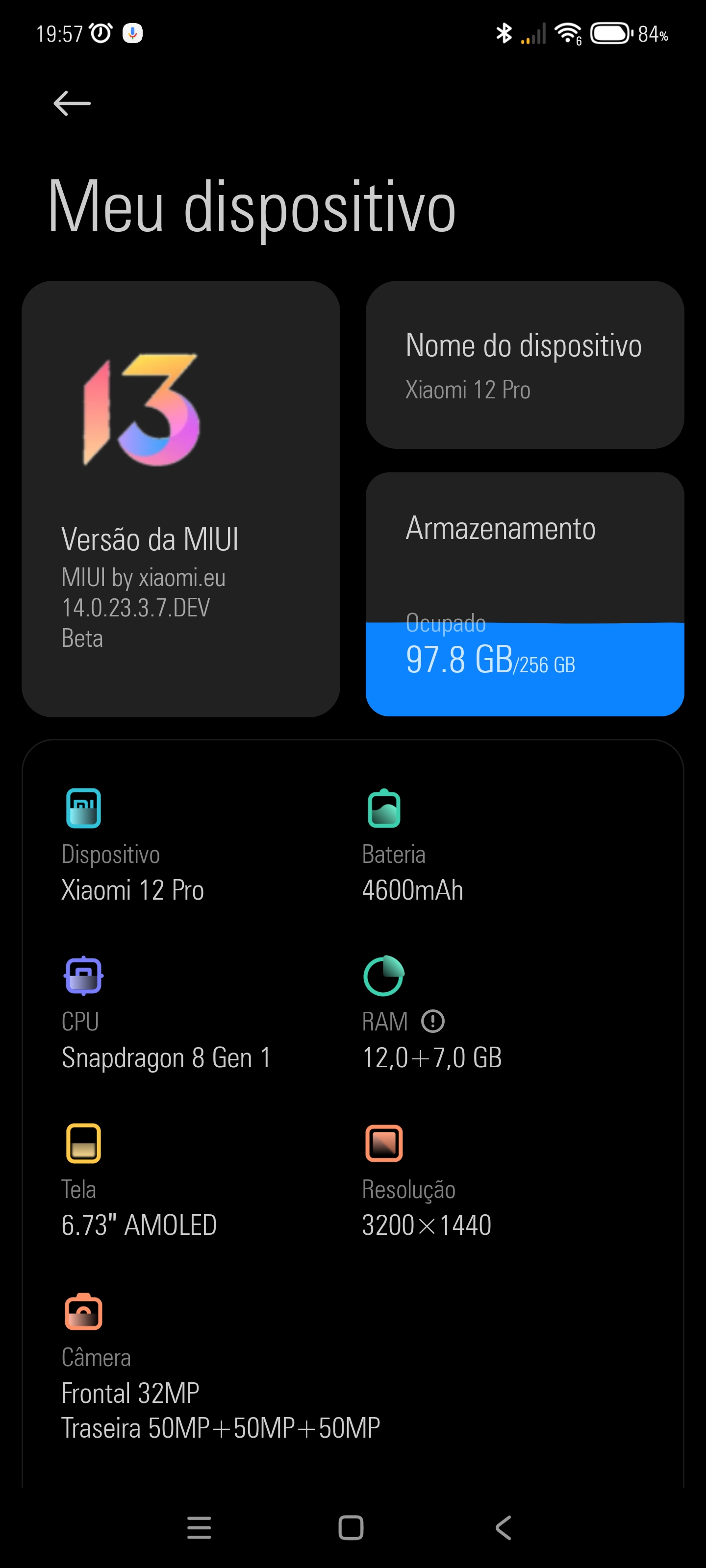Open the Versão da MIUI card
706x1568 pixels.
coord(180,498)
